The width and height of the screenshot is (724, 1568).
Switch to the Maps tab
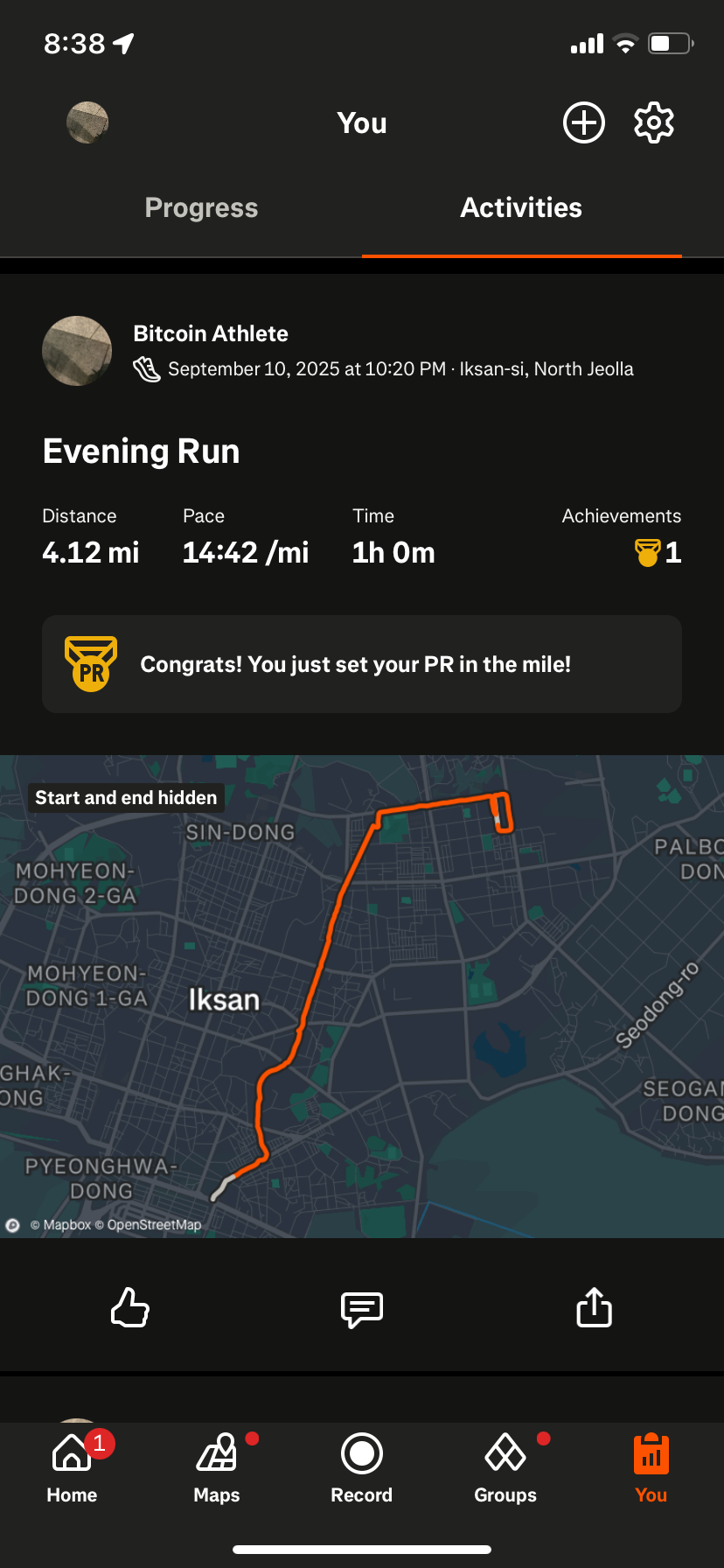(x=217, y=1468)
